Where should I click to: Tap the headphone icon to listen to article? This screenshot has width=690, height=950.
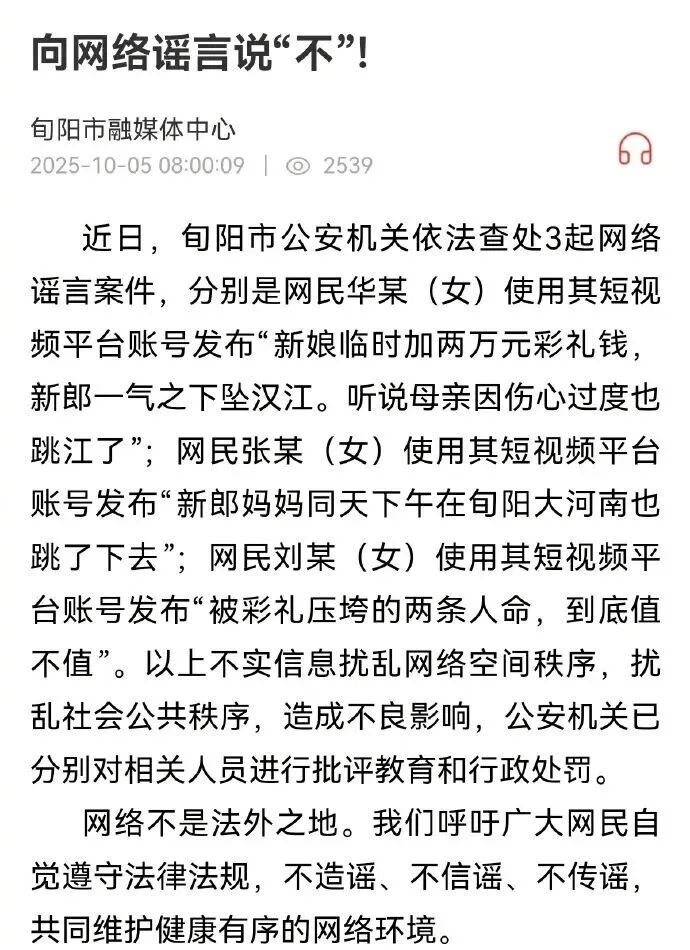coord(635,148)
